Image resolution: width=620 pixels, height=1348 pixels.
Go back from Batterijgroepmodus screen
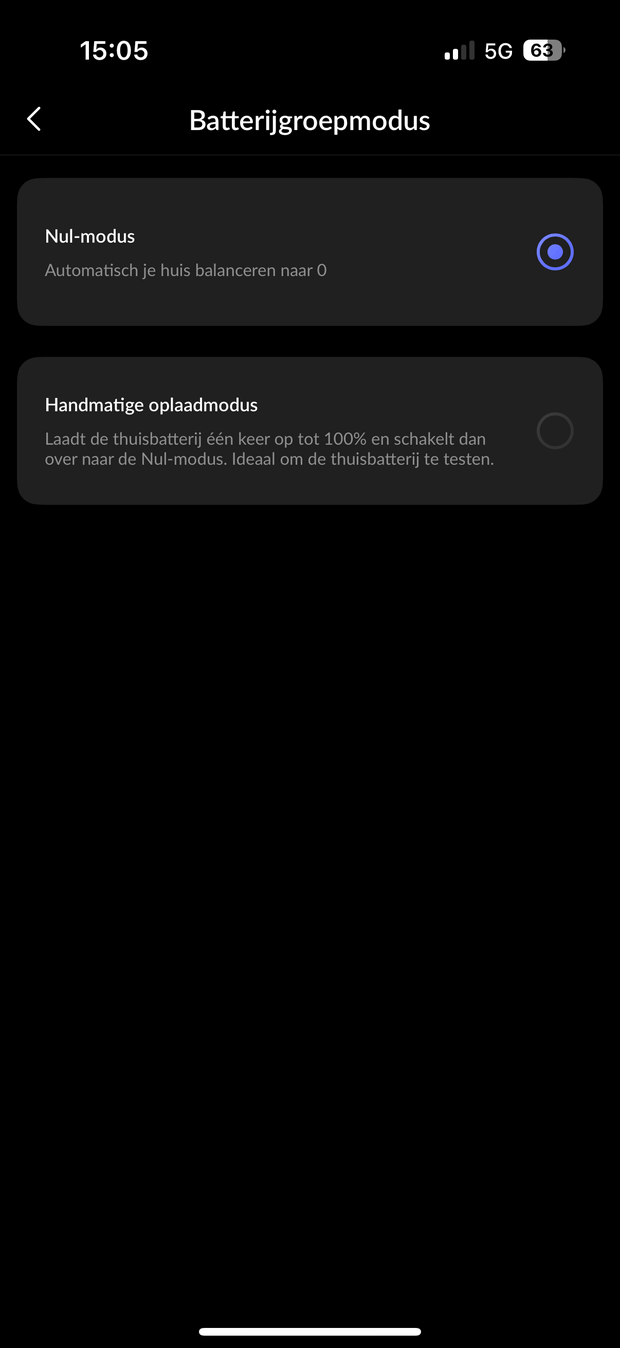click(x=34, y=120)
